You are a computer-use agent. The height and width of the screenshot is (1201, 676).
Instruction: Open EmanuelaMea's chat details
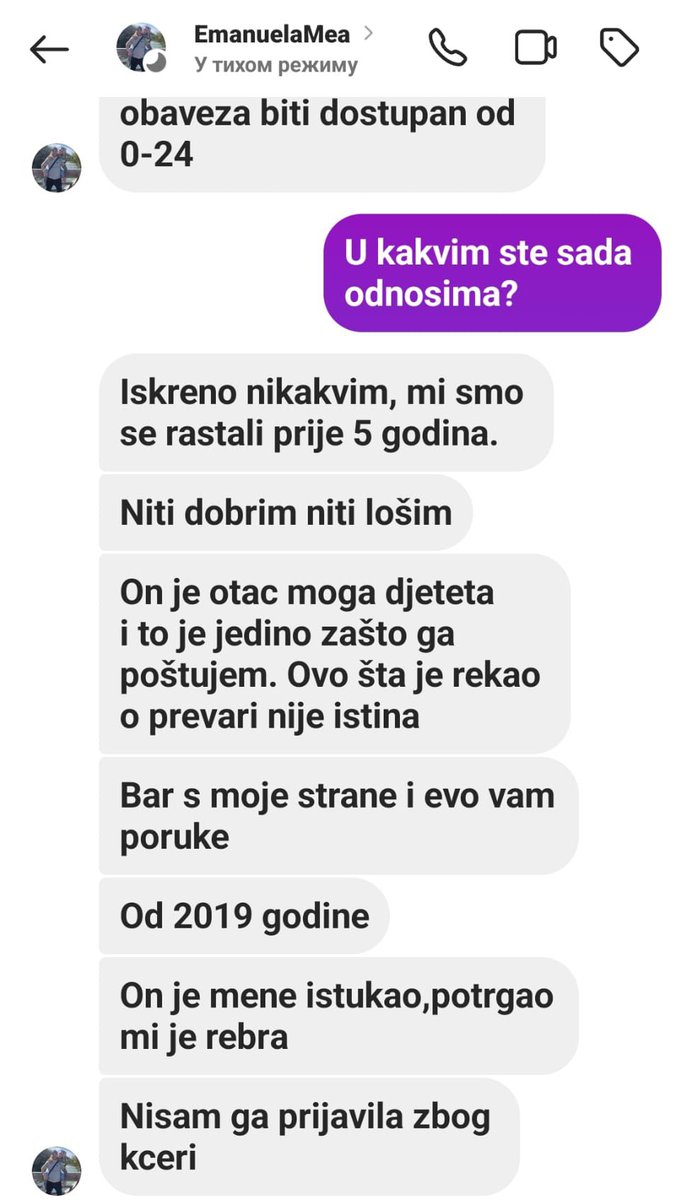click(x=271, y=35)
